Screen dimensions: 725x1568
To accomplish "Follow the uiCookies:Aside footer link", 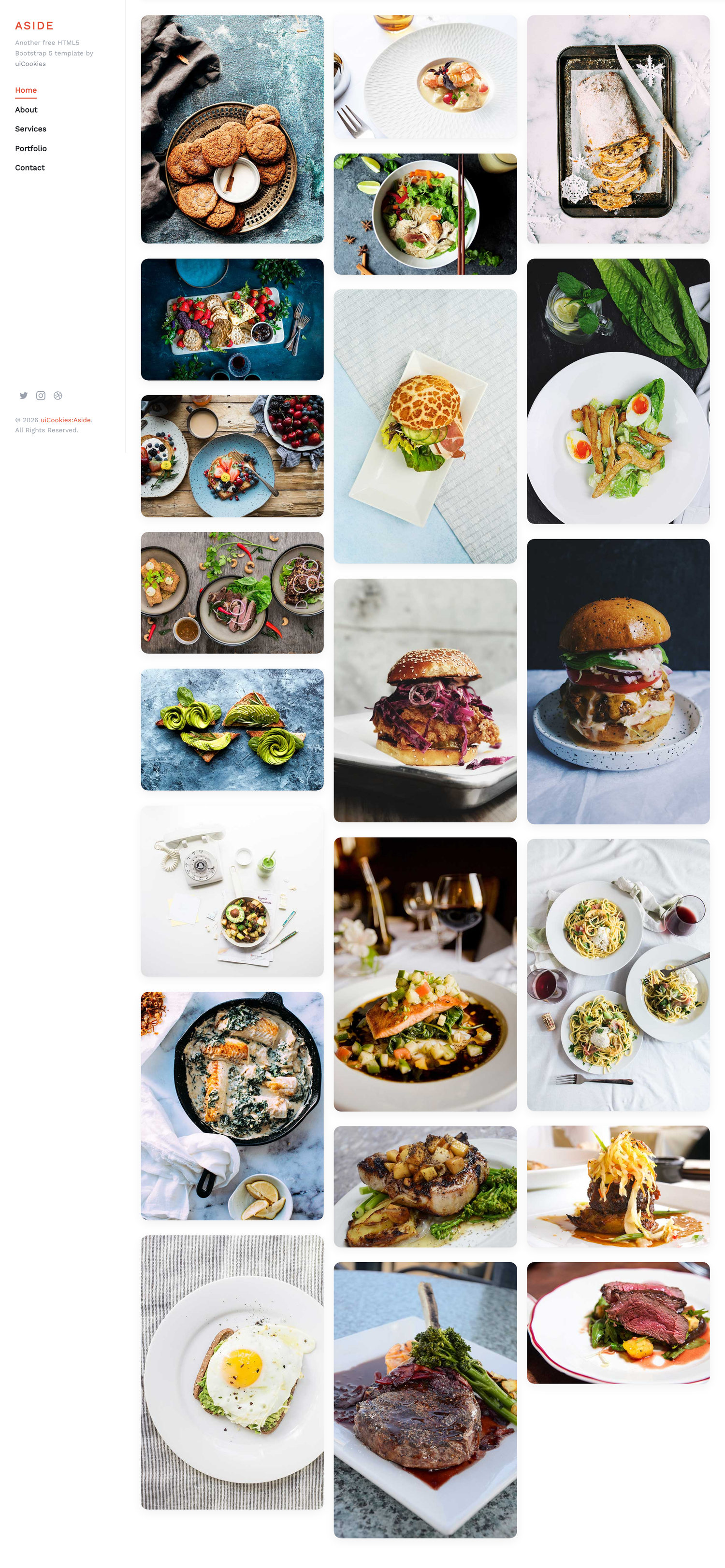I will [x=66, y=420].
